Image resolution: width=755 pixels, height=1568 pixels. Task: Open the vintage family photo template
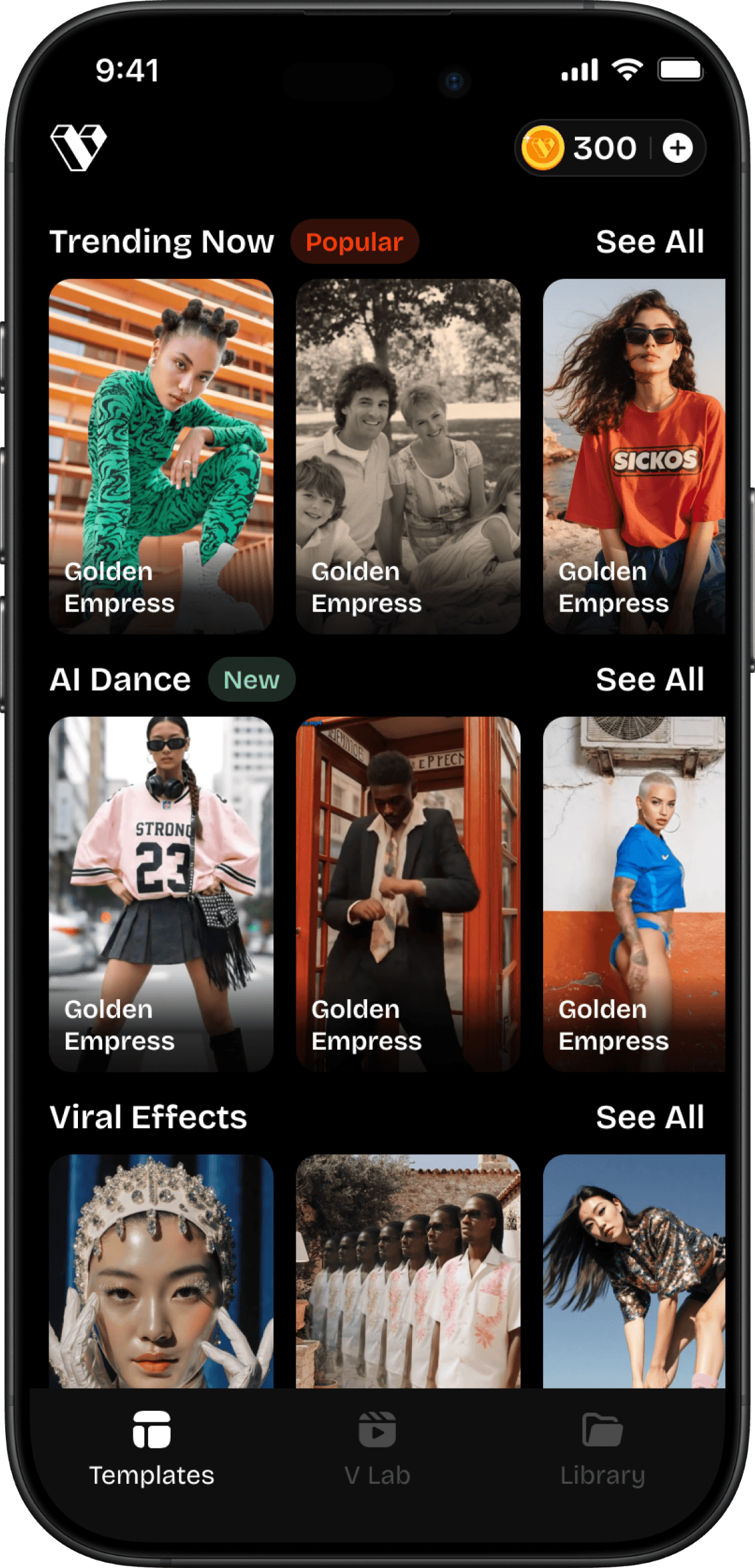pyautogui.click(x=408, y=456)
